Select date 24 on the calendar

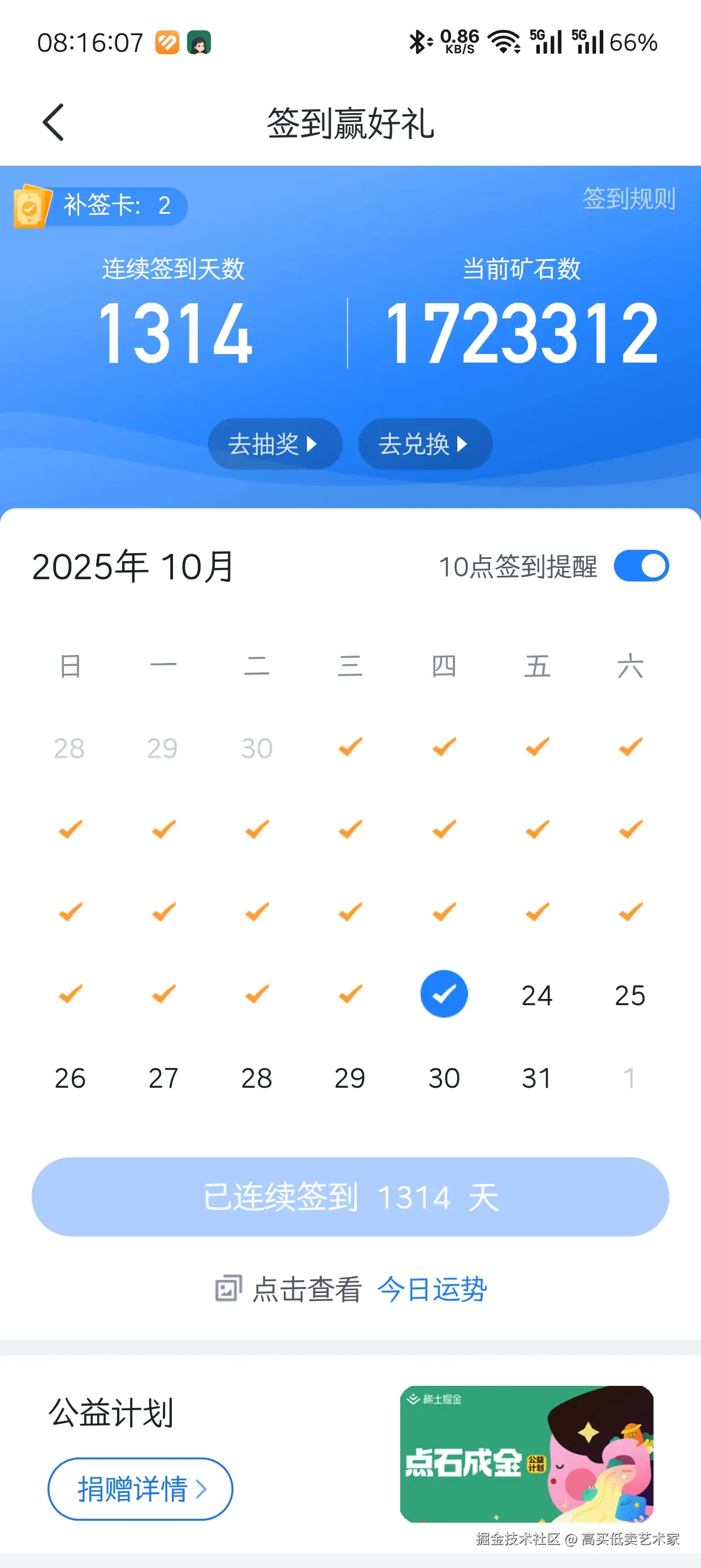[x=537, y=995]
